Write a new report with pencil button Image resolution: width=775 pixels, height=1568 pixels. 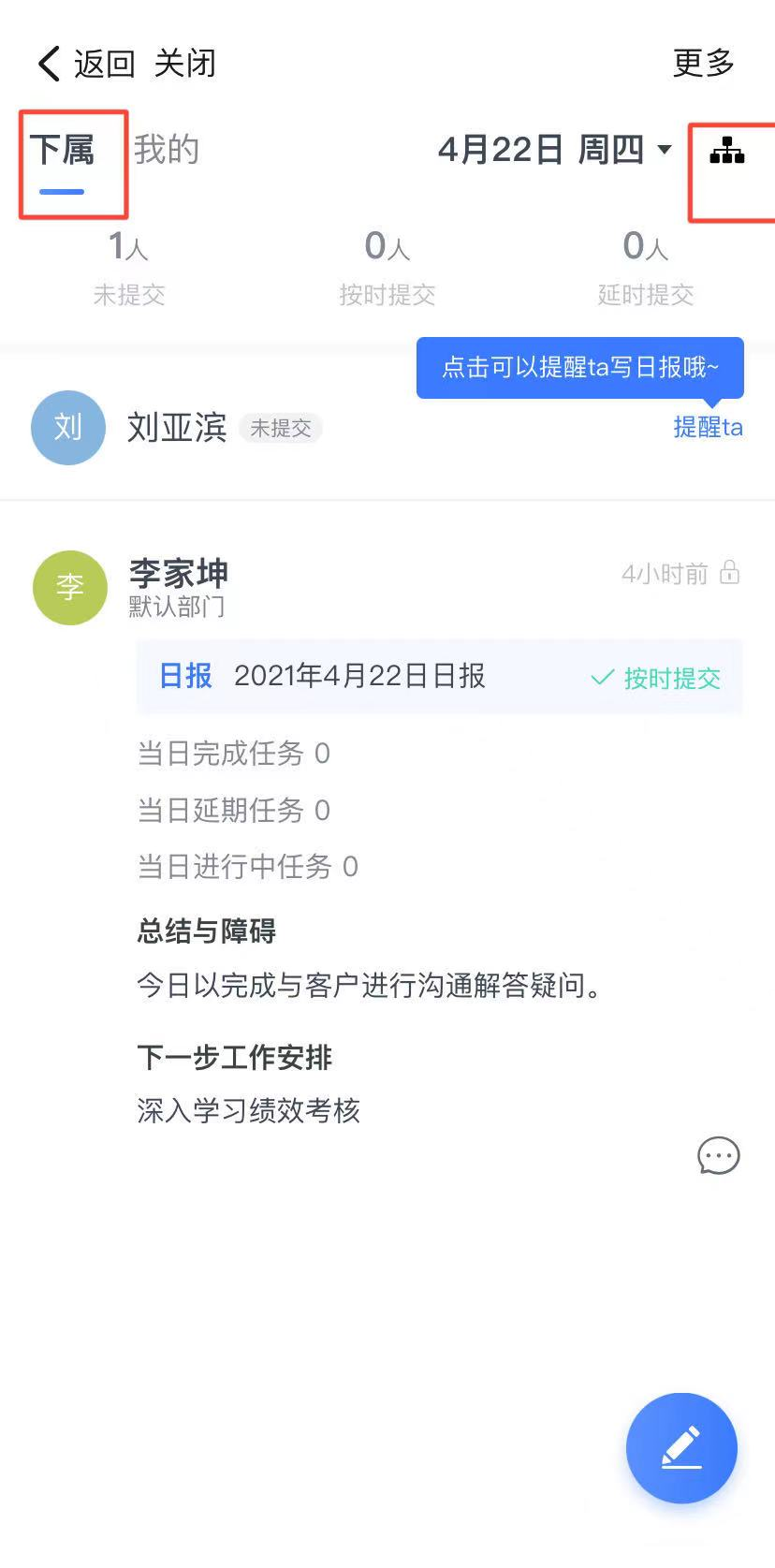pos(681,1447)
